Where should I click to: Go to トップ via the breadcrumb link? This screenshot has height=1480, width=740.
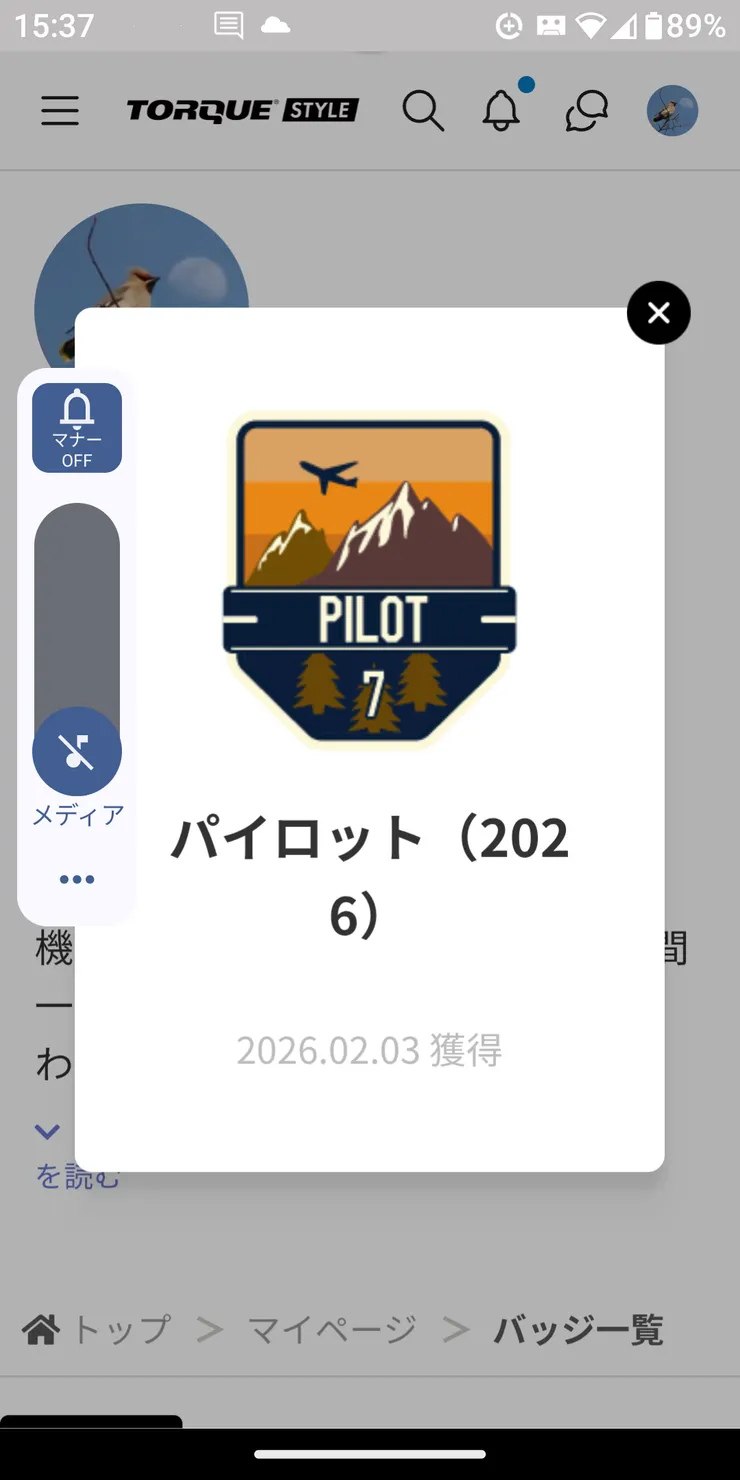point(118,1328)
